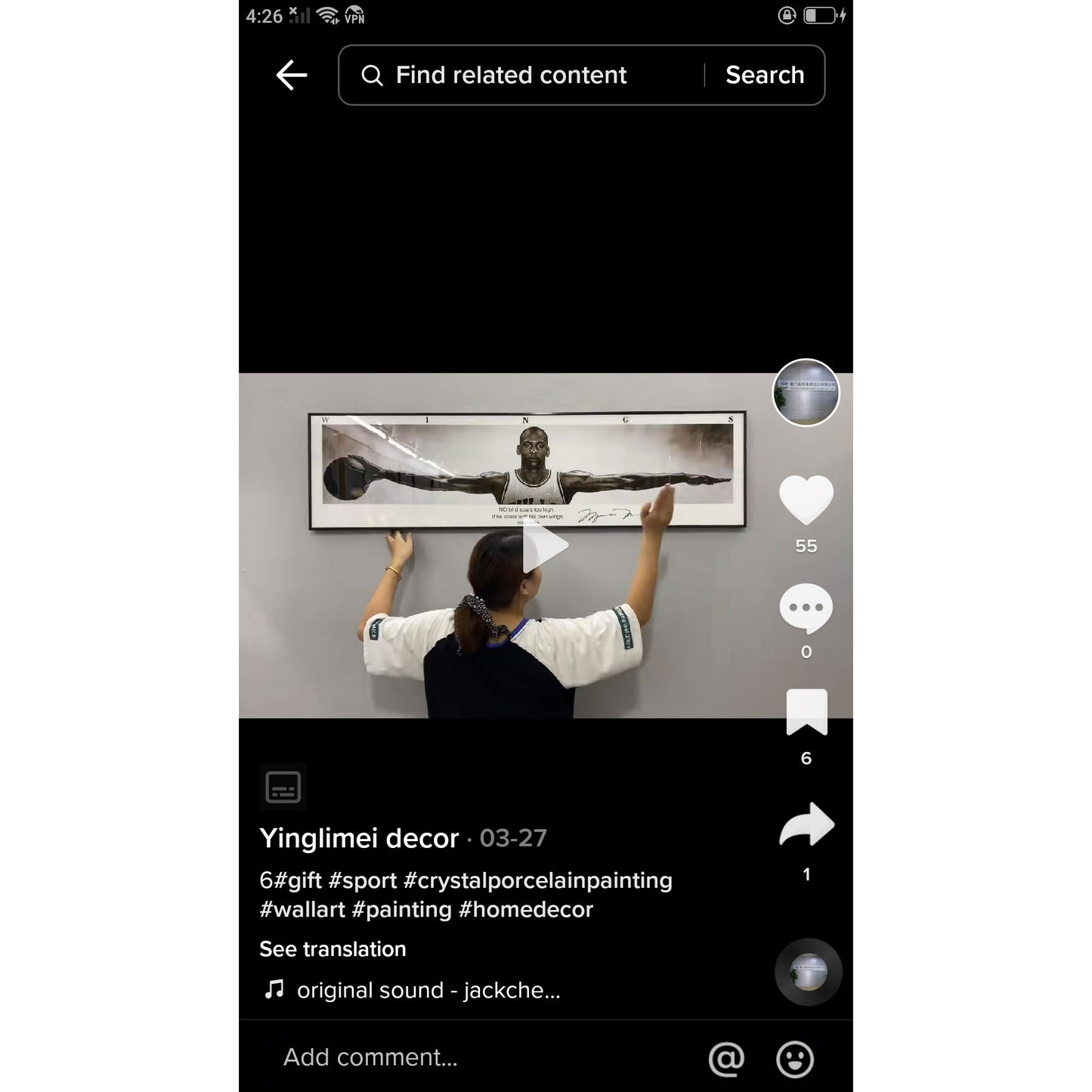Open the #homedecor hashtag
Image resolution: width=1092 pixels, height=1092 pixels.
pyautogui.click(x=526, y=909)
